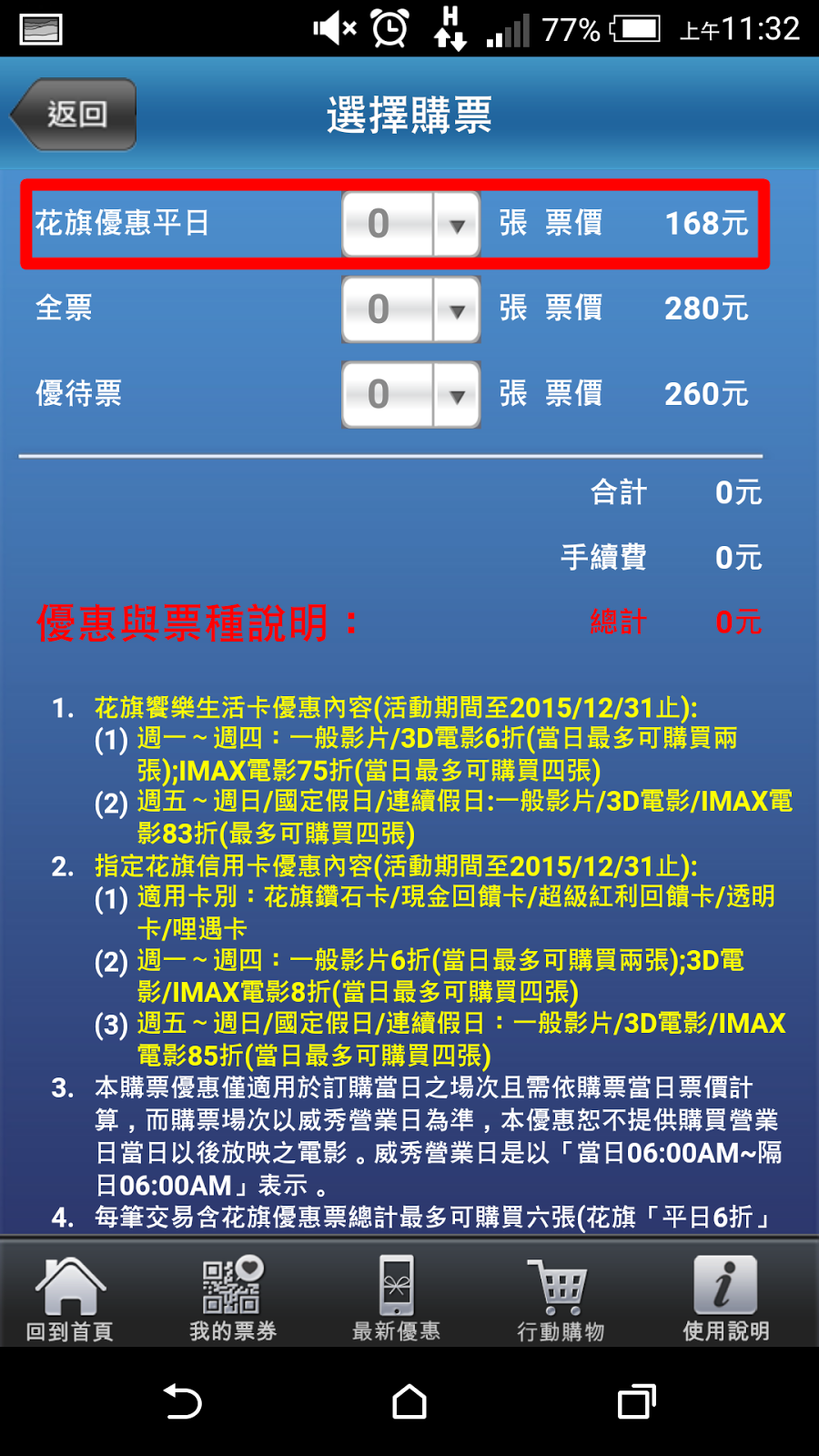
Task: Go to 回到首頁 home tab
Action: [x=70, y=1298]
